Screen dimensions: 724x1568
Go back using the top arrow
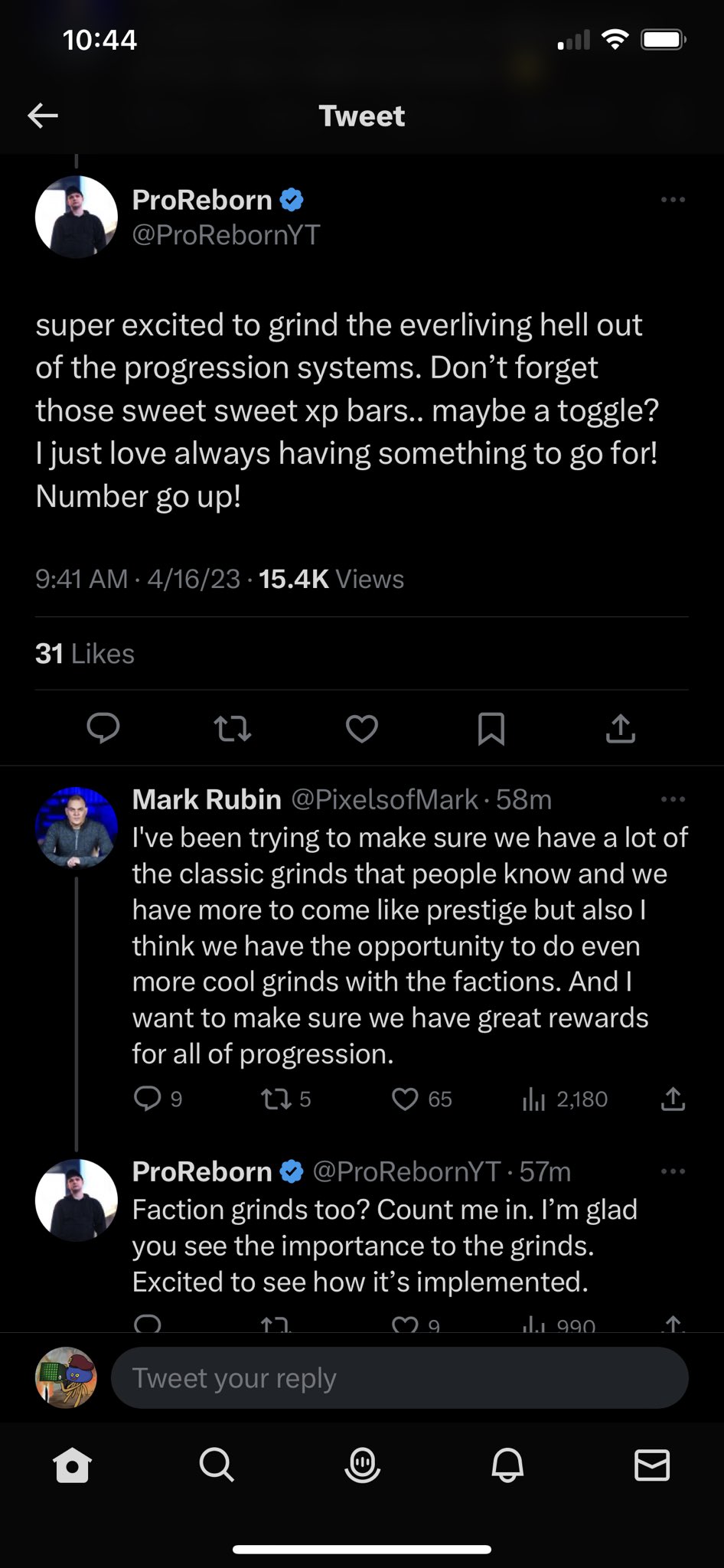pyautogui.click(x=43, y=116)
